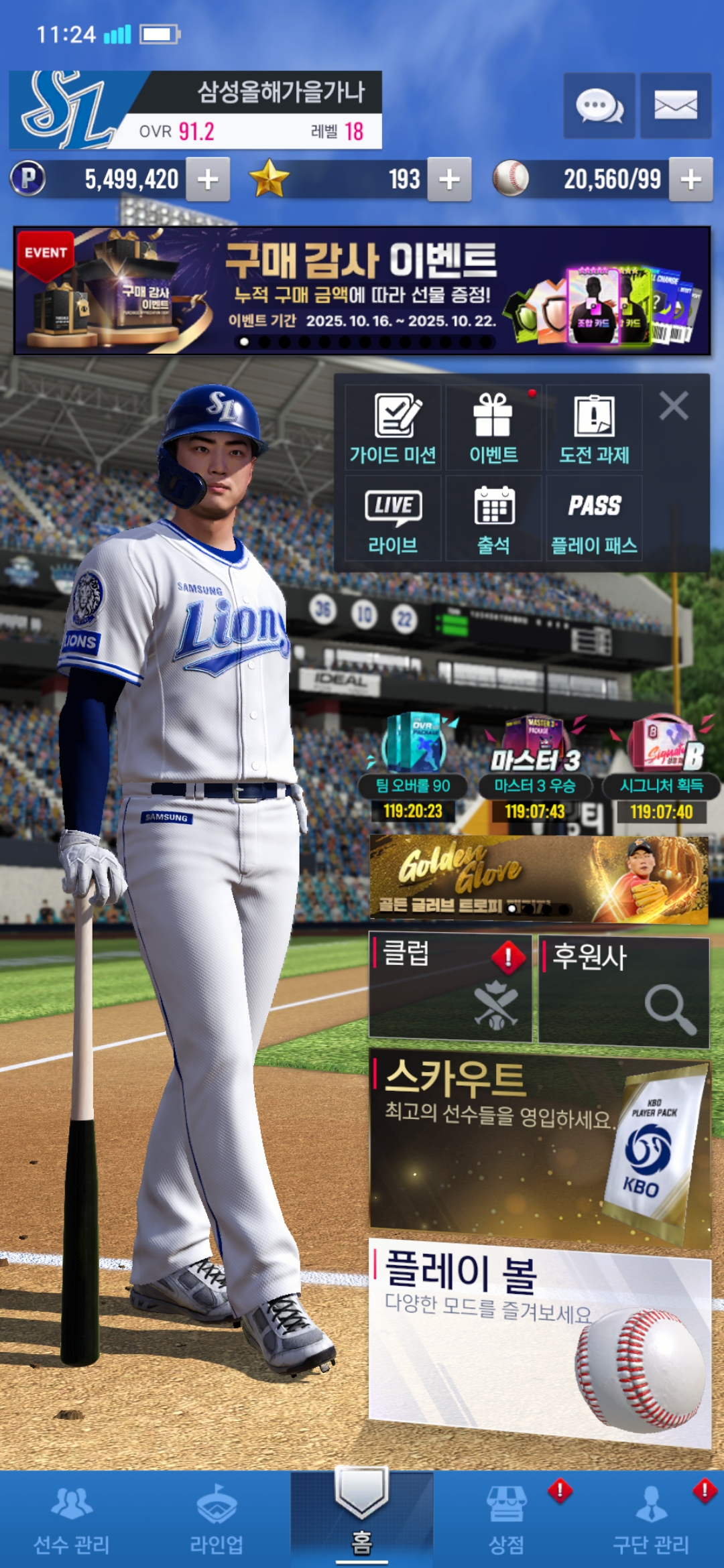This screenshot has width=724, height=1568.
Task: Open 도전 과제 menu
Action: pos(594,428)
